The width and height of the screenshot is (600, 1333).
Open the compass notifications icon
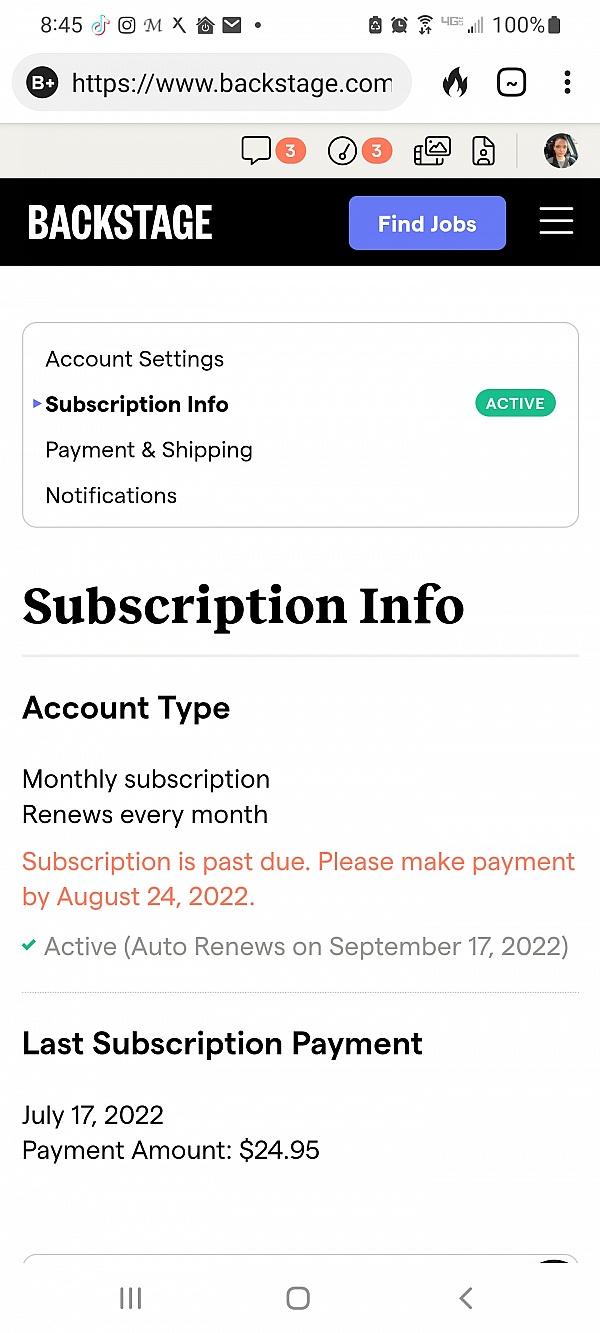click(343, 151)
